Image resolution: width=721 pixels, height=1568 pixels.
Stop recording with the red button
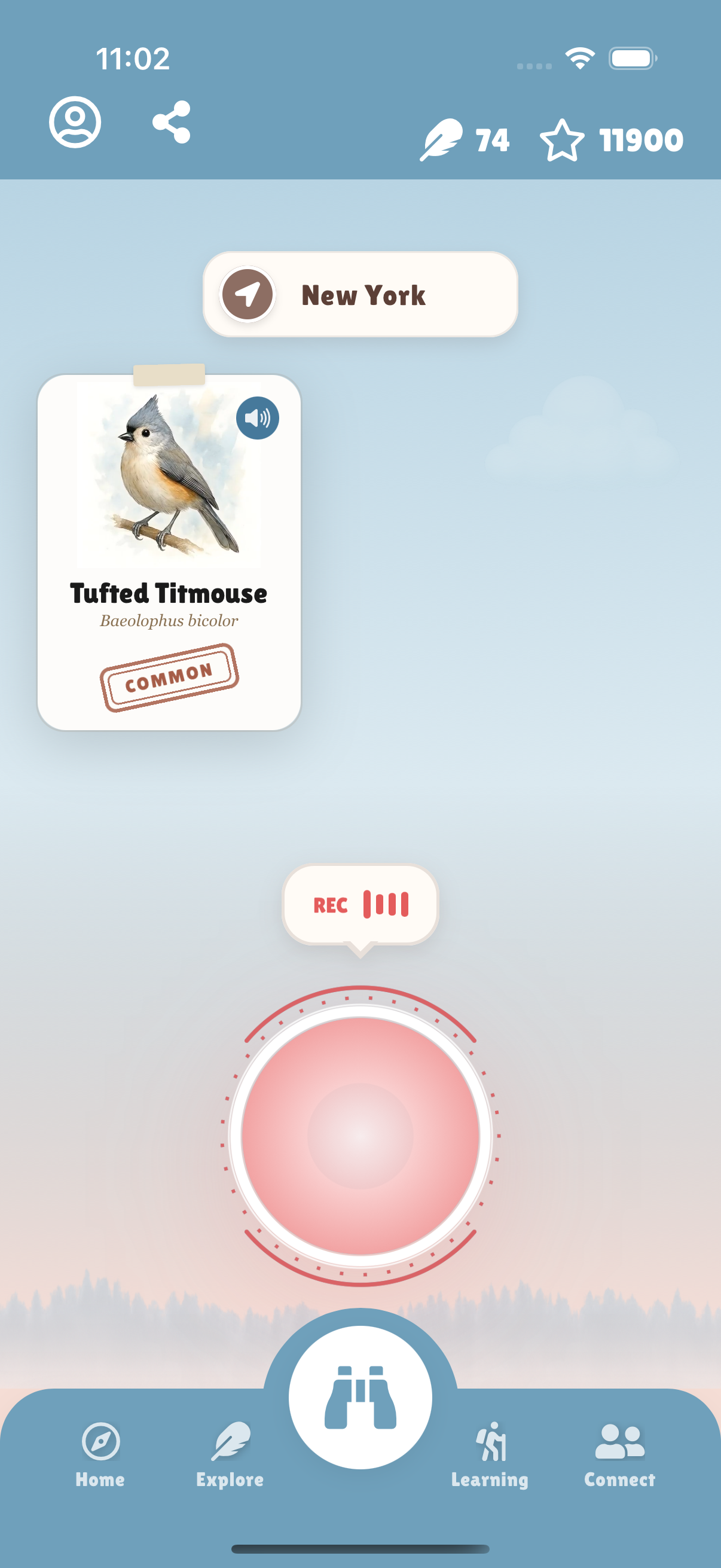click(x=360, y=1136)
